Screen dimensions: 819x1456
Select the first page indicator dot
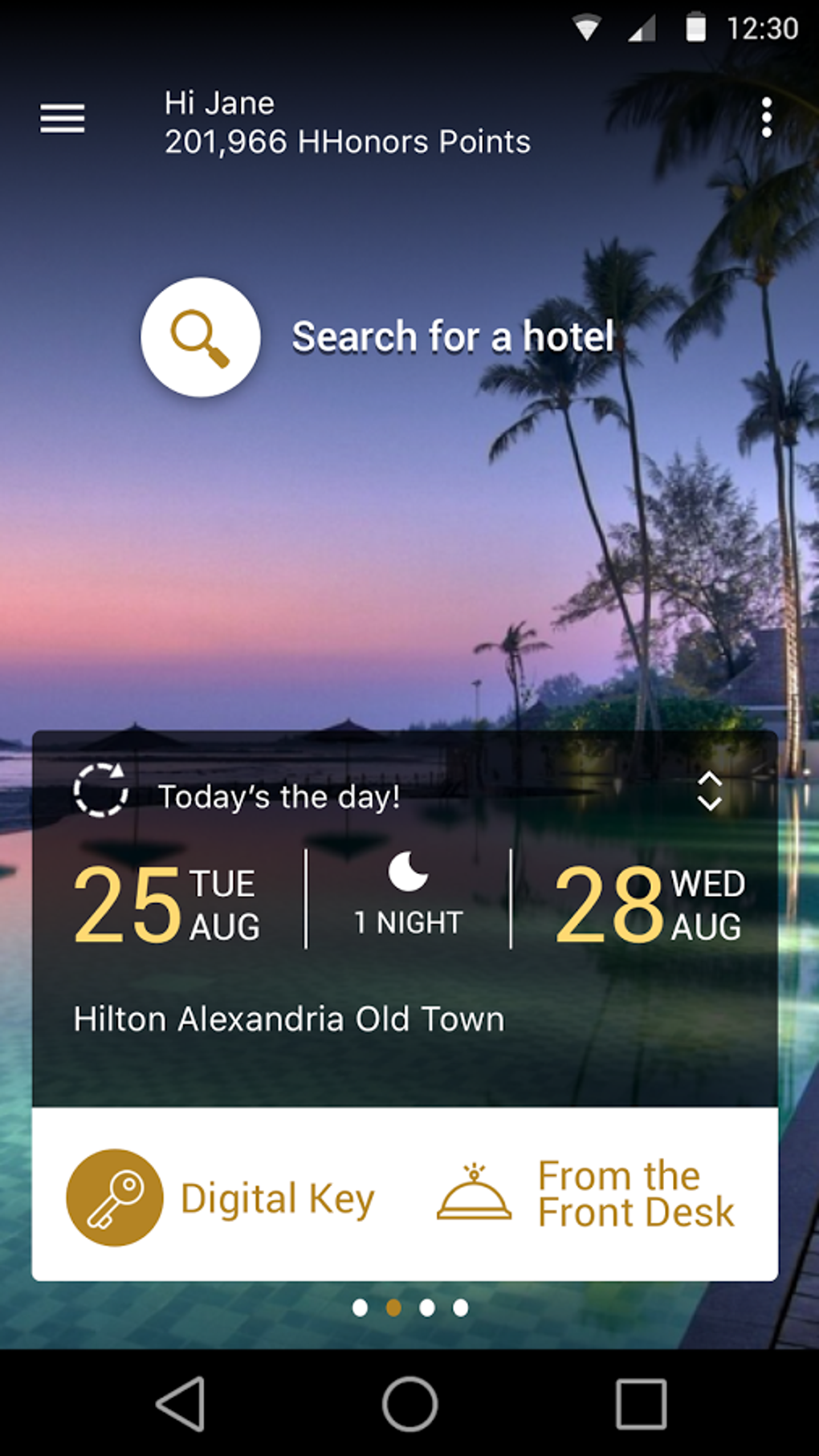pyautogui.click(x=360, y=1308)
